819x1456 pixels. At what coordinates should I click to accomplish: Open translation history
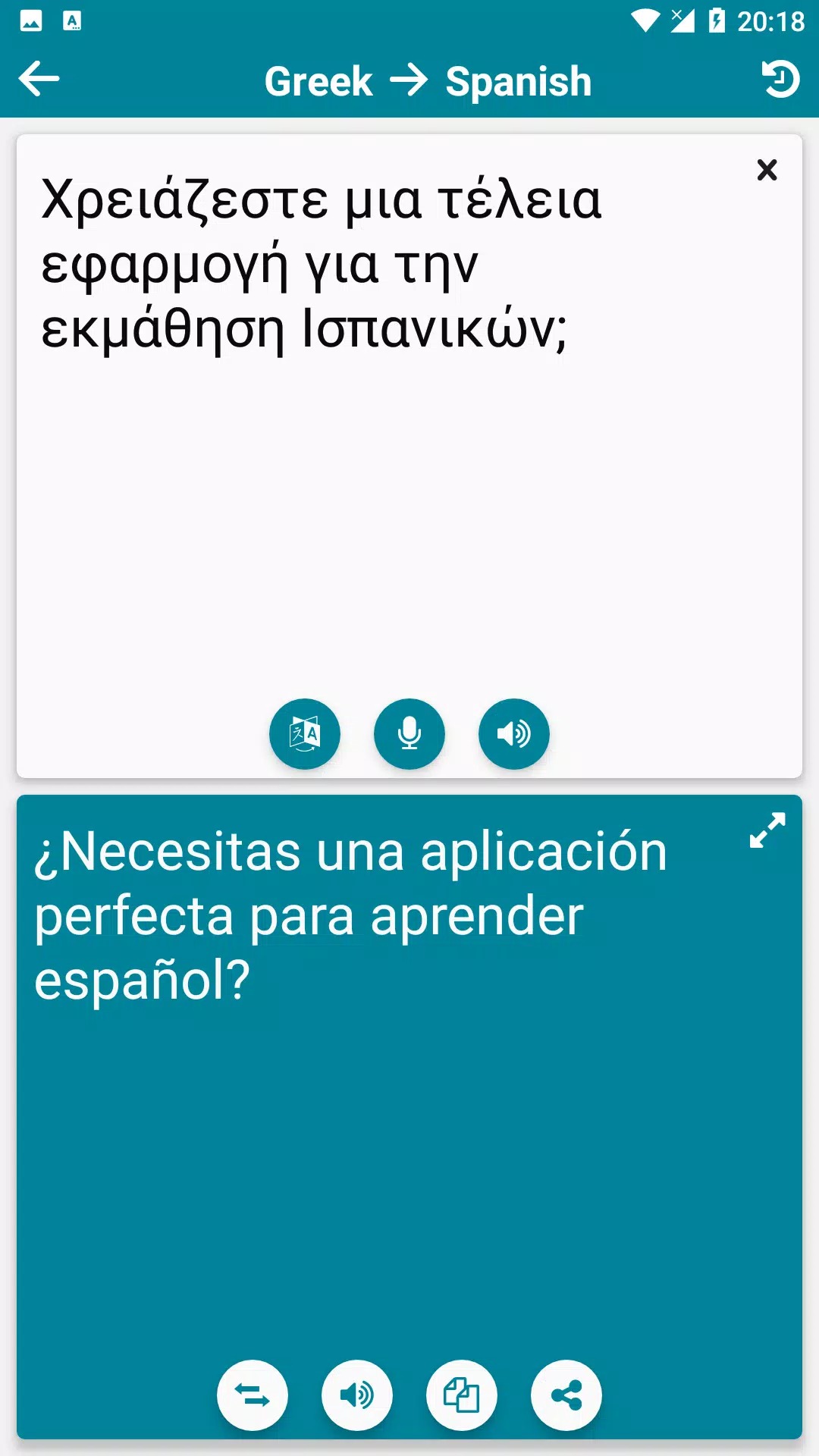(x=780, y=79)
